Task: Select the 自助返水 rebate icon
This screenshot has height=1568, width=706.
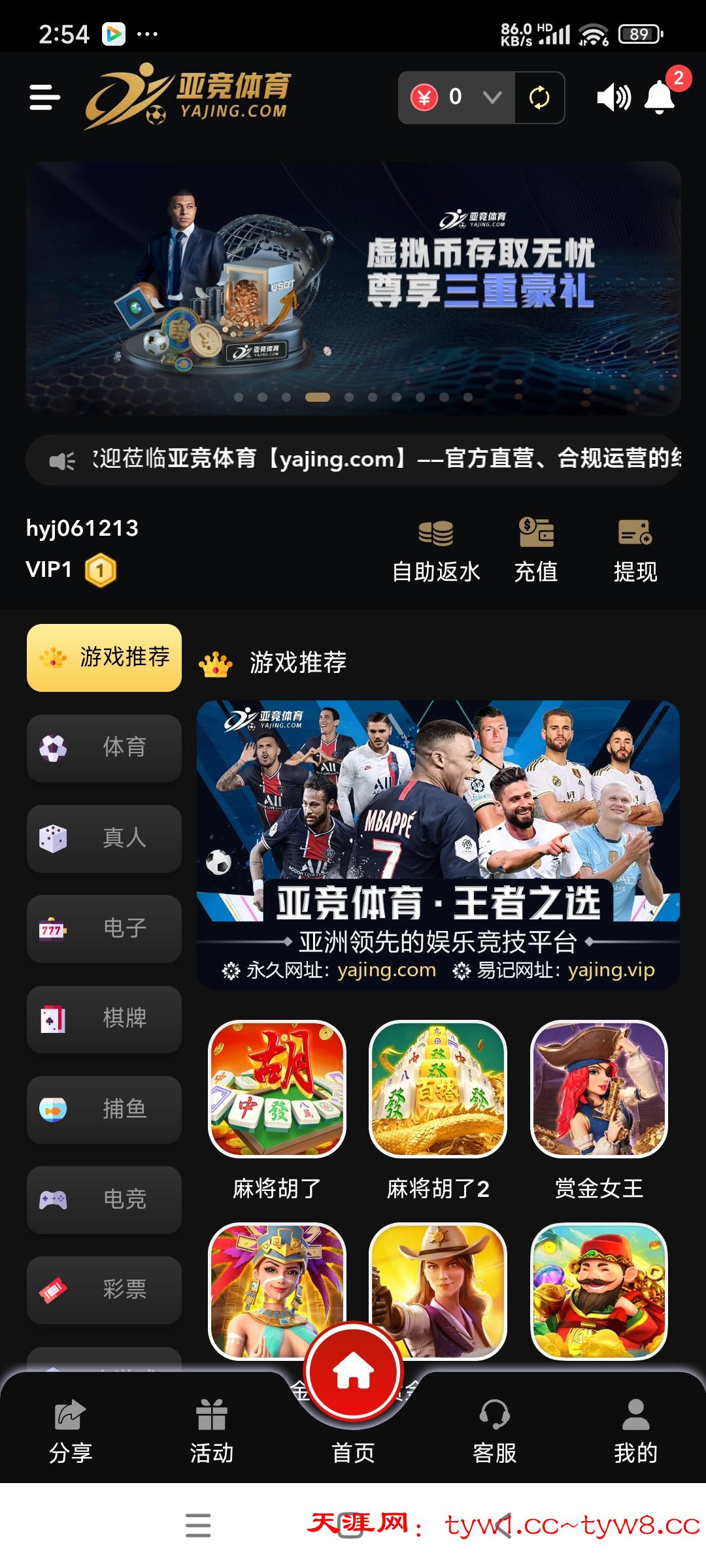Action: (x=435, y=549)
